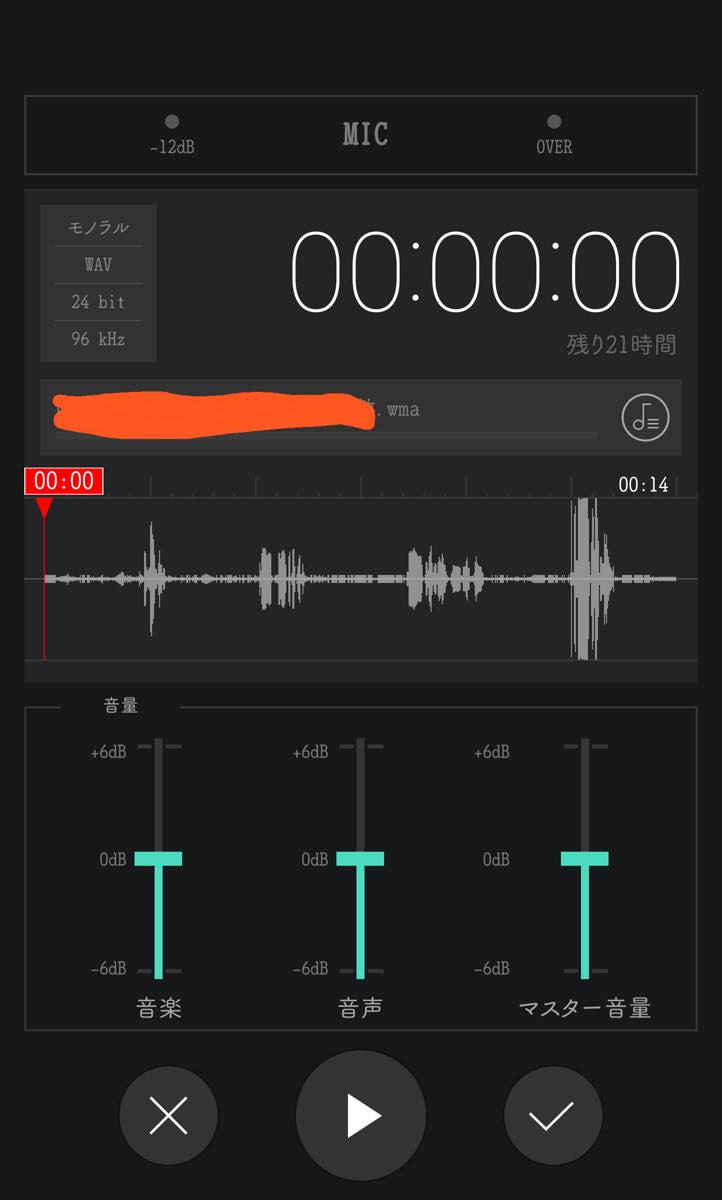Start playback with the play button

361,1115
